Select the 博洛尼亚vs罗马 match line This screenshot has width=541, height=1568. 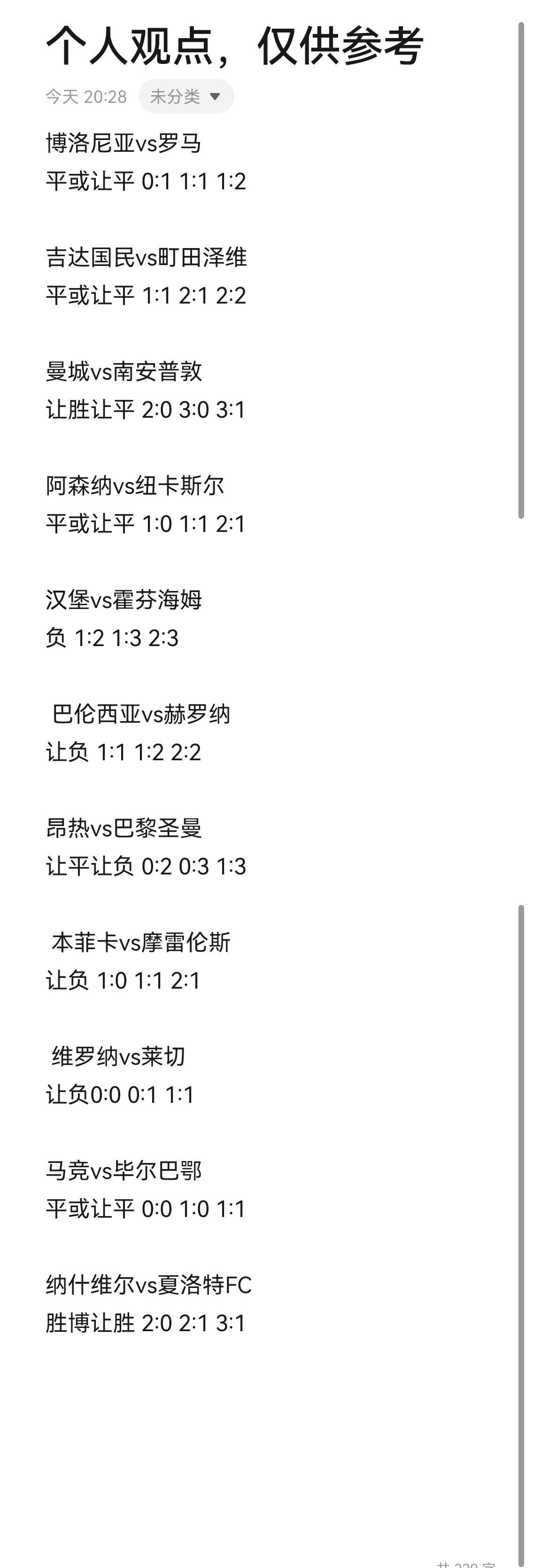pyautogui.click(x=125, y=144)
